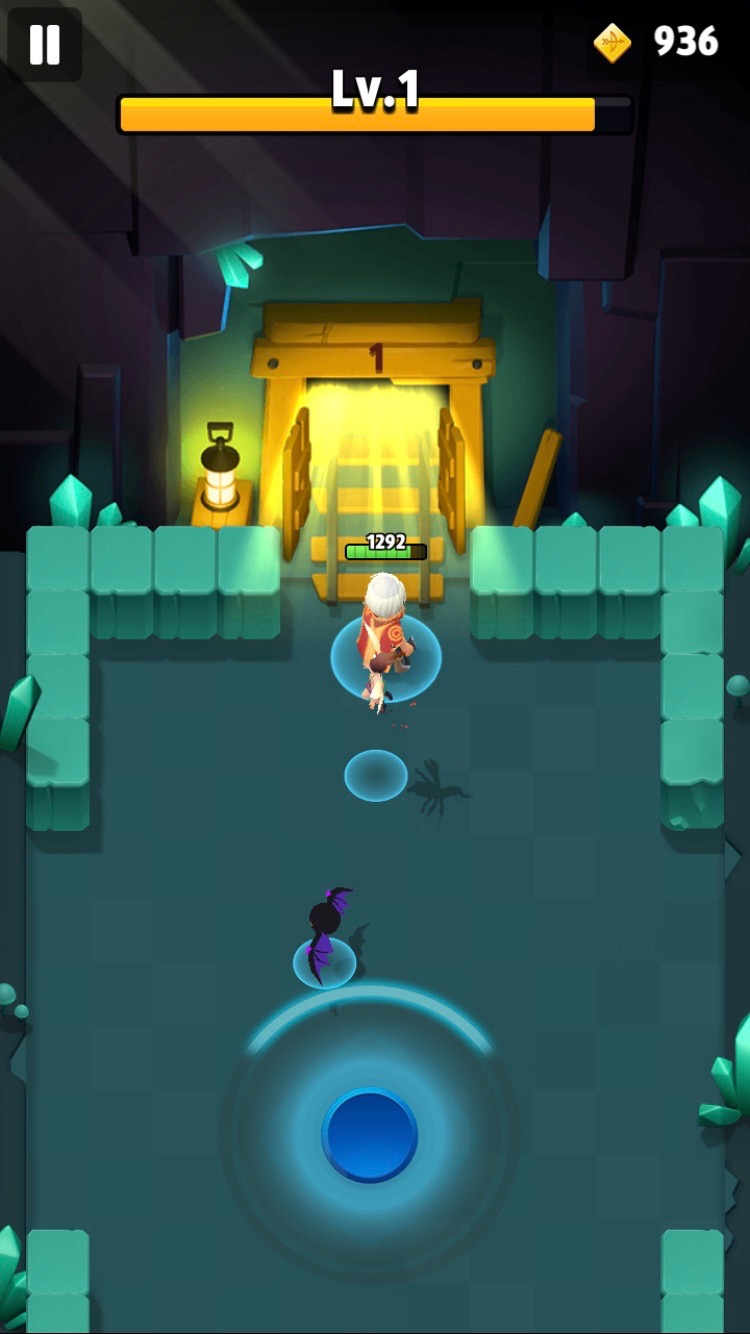The height and width of the screenshot is (1334, 750).
Task: Pause the game
Action: pyautogui.click(x=44, y=45)
